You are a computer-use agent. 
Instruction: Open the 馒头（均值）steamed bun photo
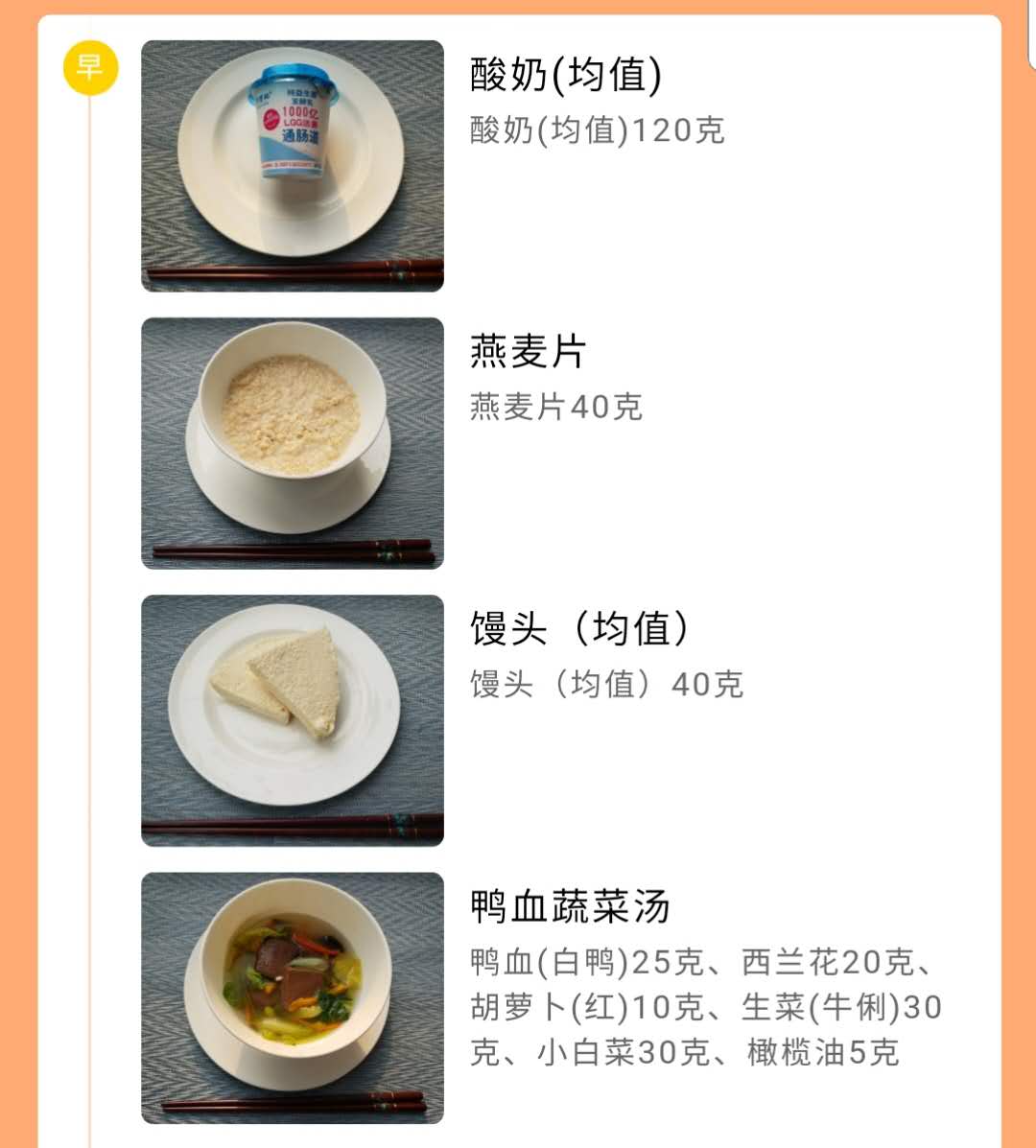[291, 719]
